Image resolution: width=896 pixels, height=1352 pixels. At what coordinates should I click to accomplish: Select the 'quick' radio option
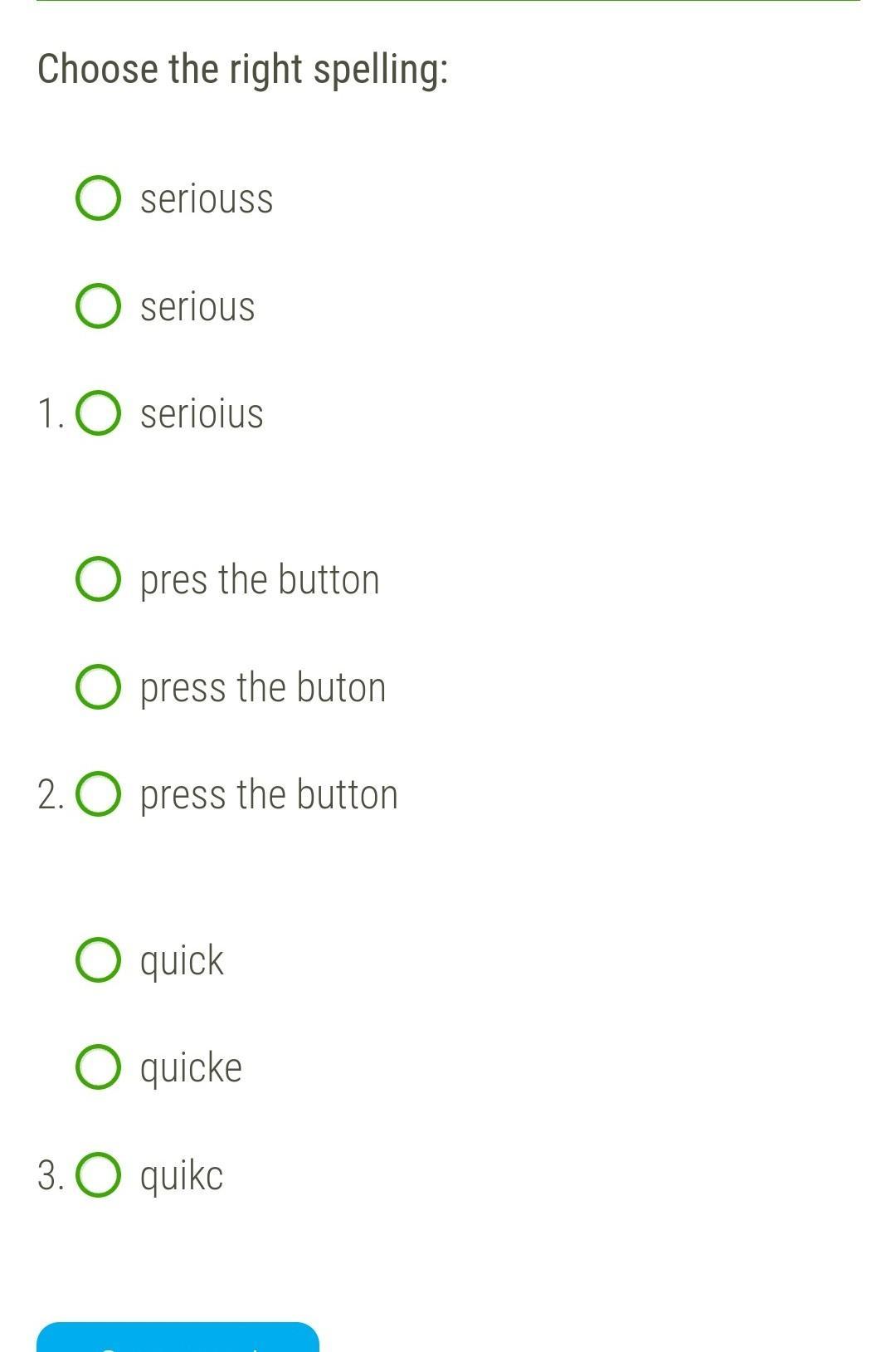pyautogui.click(x=99, y=960)
